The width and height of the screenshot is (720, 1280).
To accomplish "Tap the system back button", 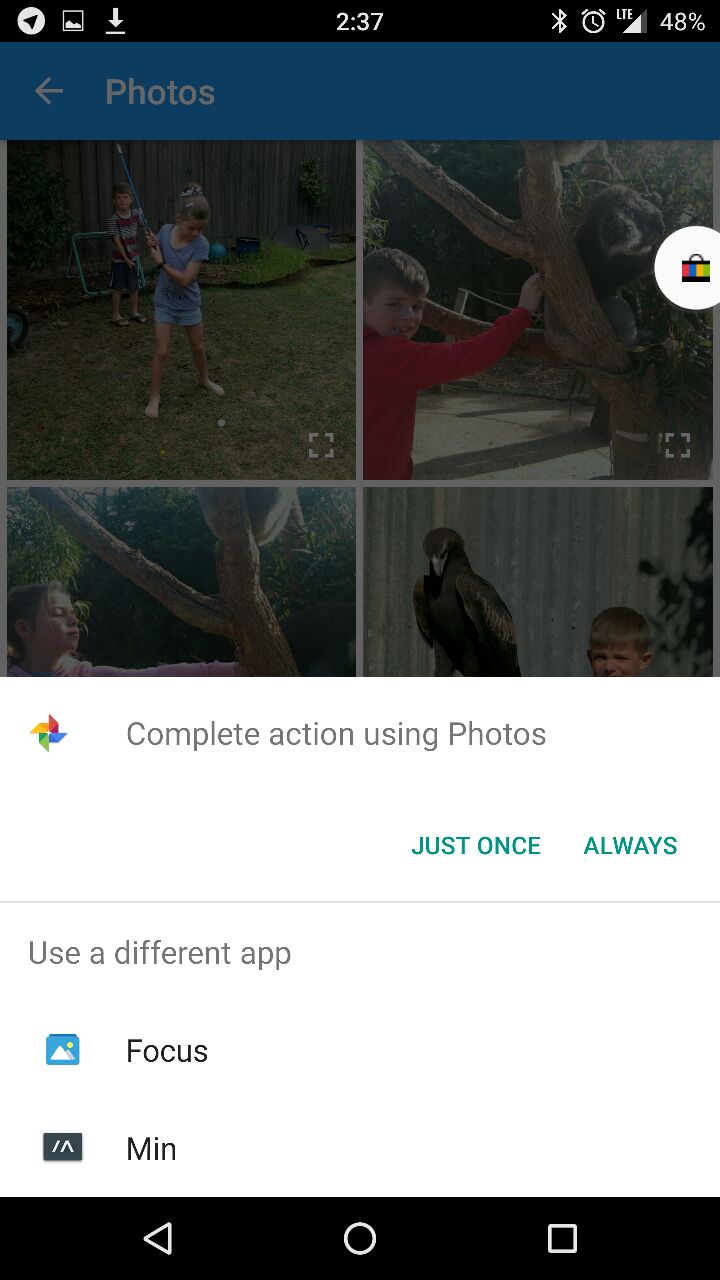I will pos(158,1238).
